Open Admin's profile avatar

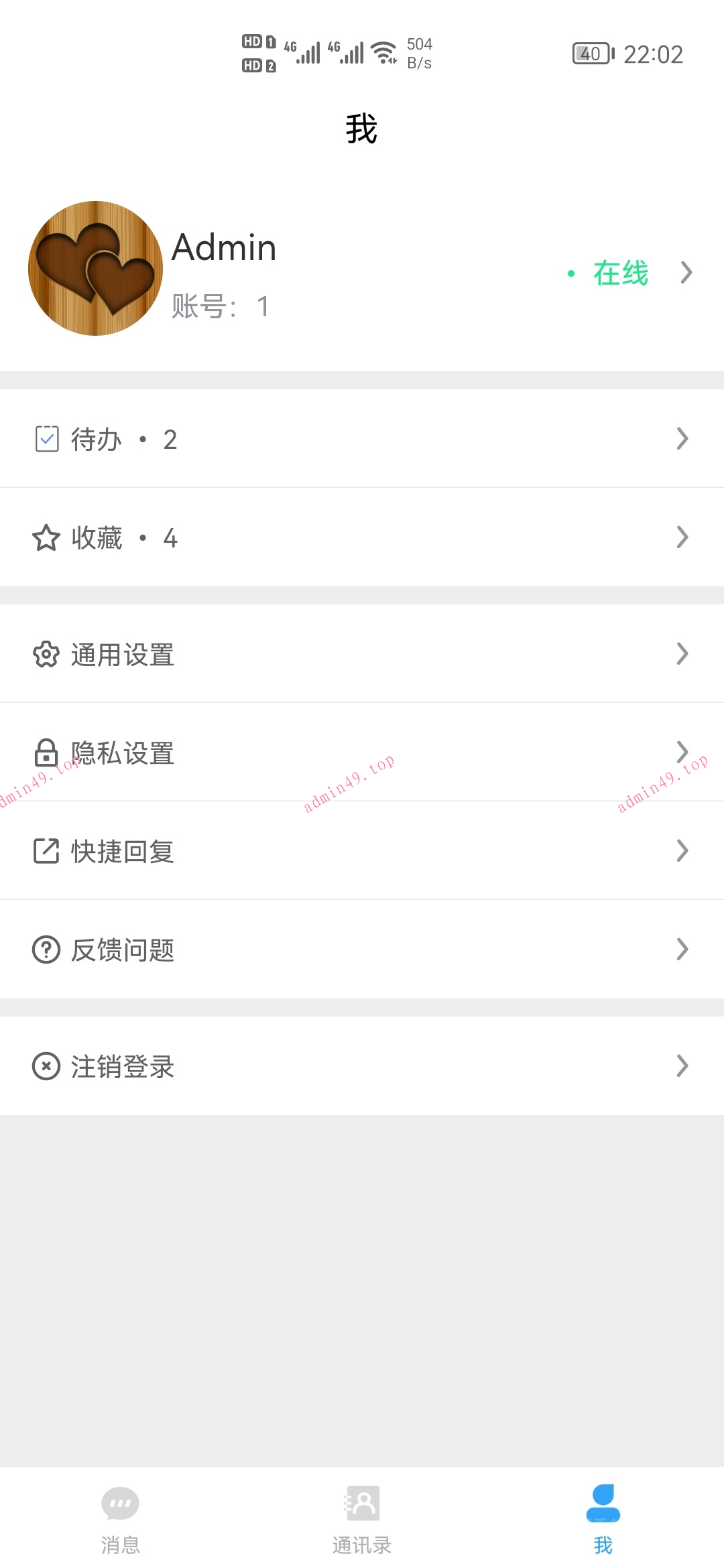(x=95, y=268)
